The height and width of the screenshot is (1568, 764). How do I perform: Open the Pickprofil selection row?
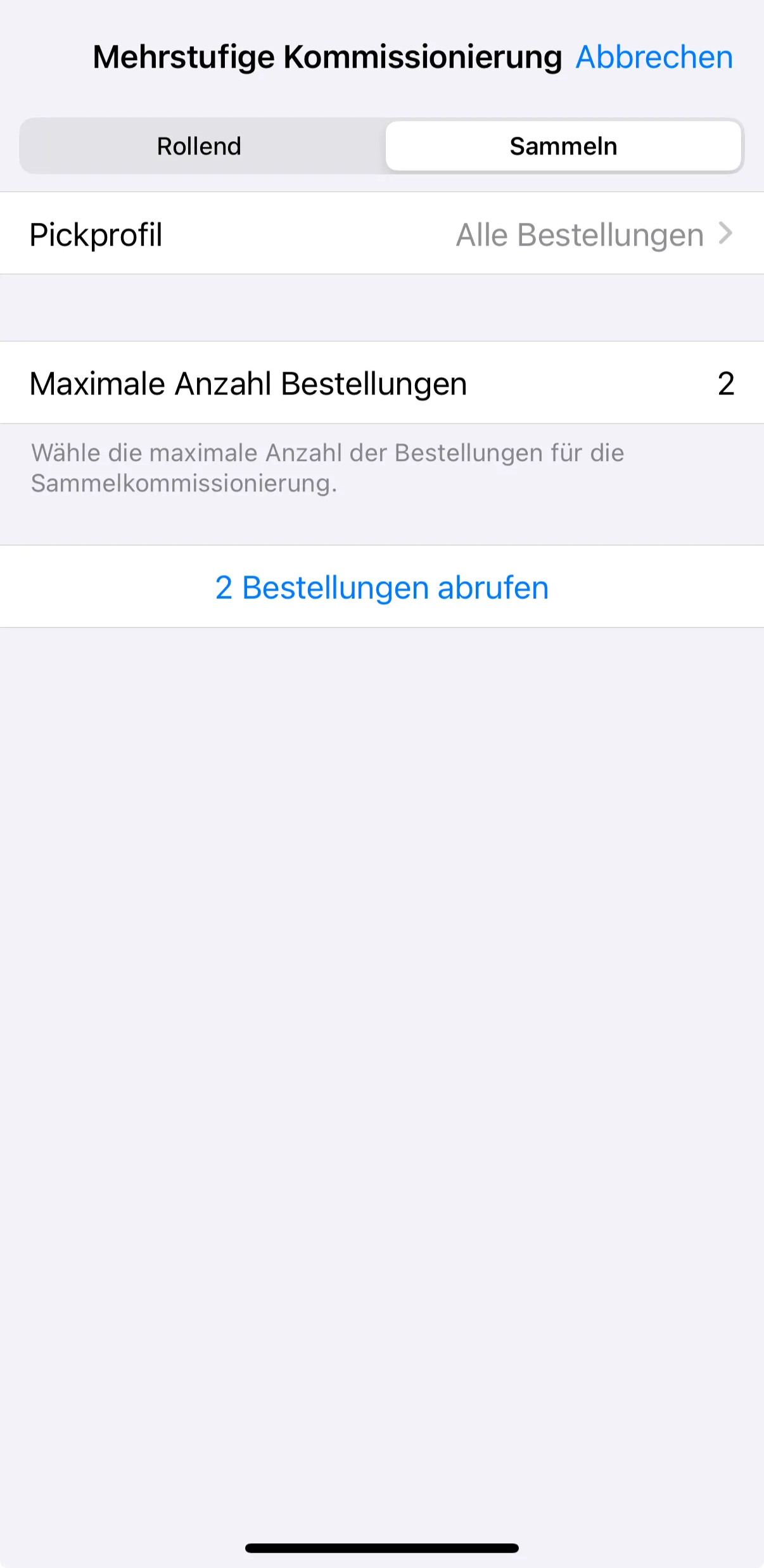pyautogui.click(x=382, y=234)
